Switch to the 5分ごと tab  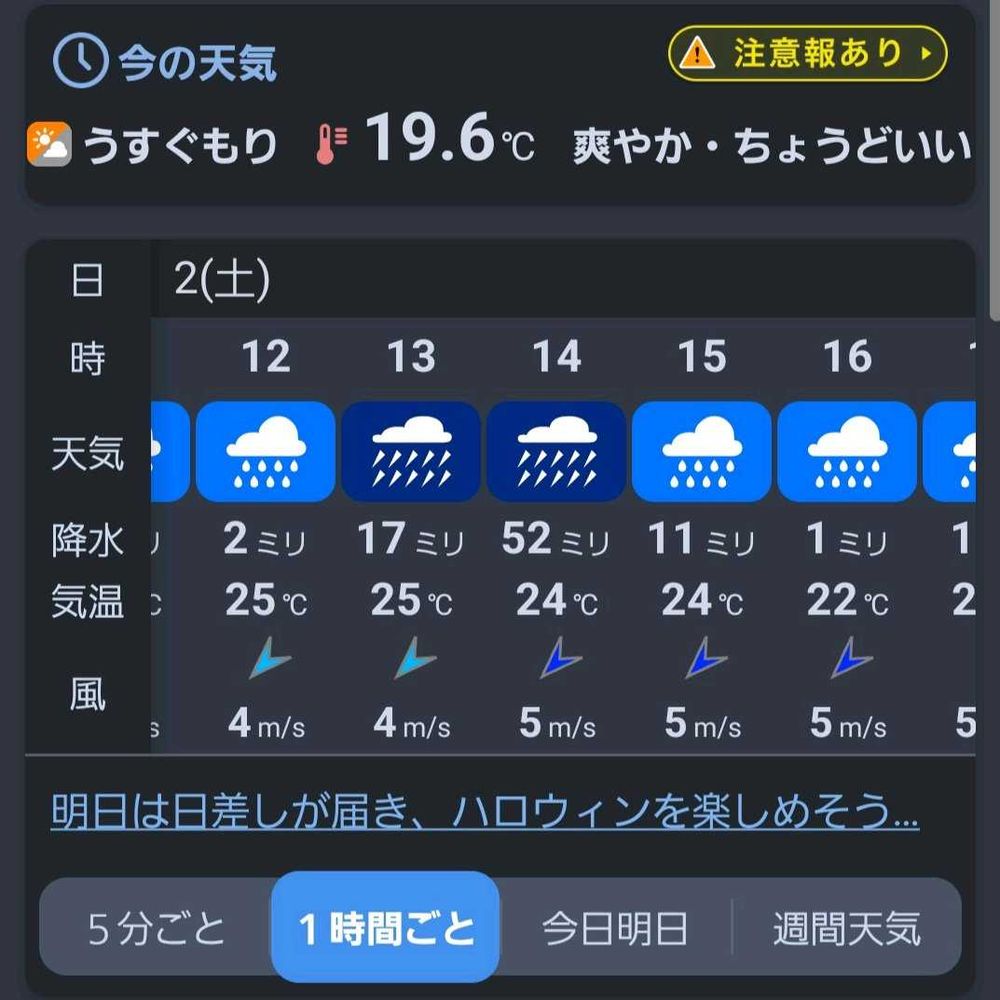(157, 929)
